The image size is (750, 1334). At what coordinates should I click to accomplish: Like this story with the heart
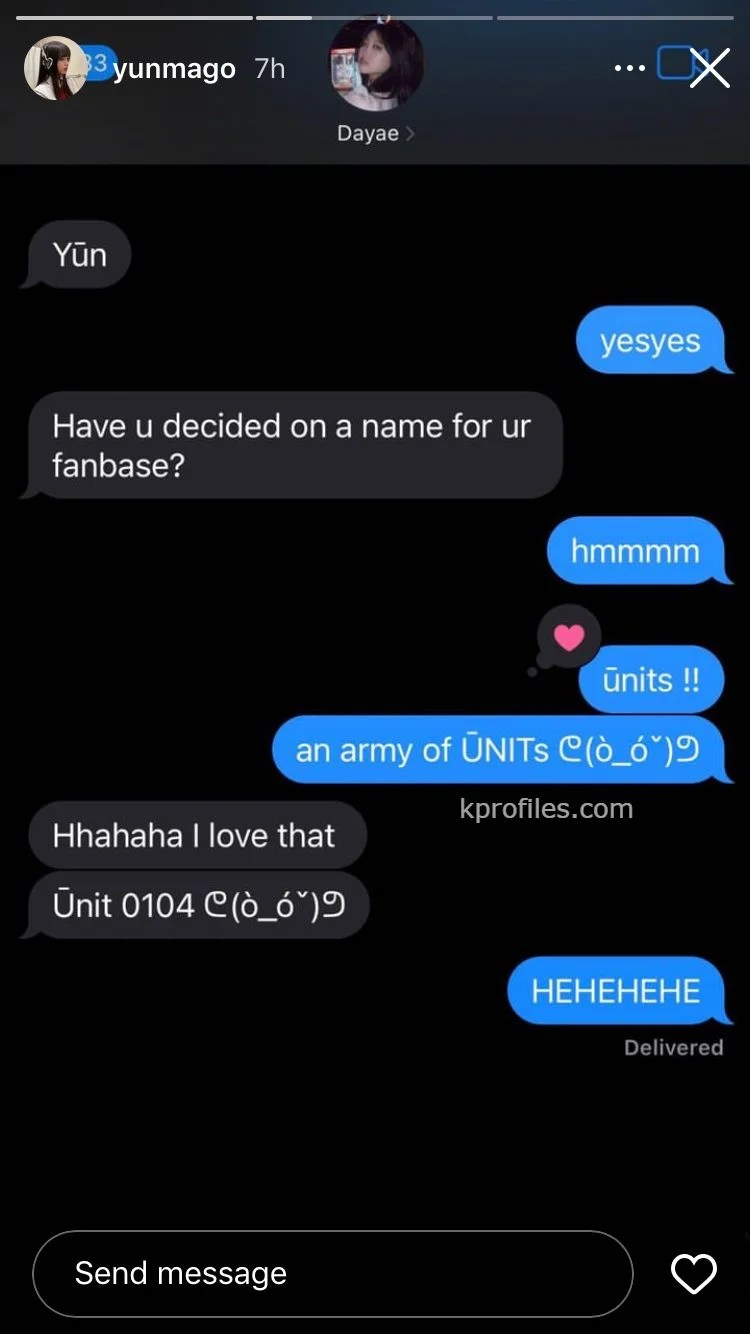(693, 1273)
